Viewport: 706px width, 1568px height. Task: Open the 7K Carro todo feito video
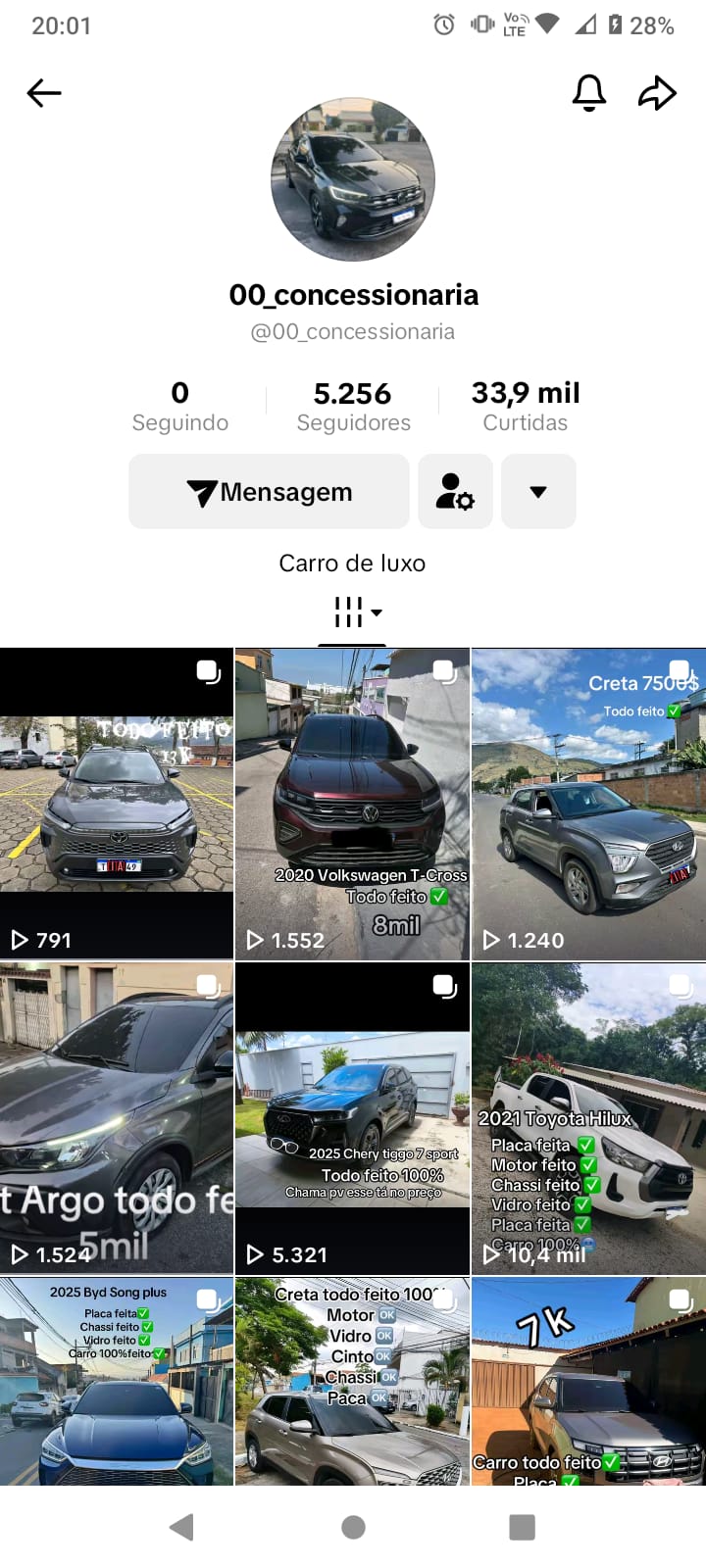click(x=588, y=1382)
